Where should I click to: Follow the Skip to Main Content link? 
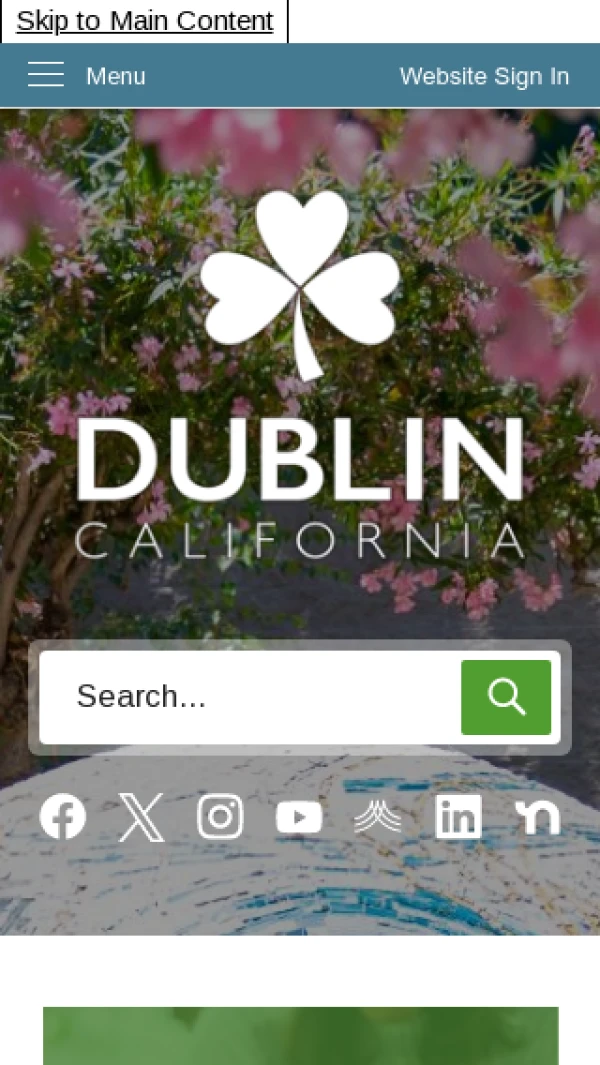[145, 21]
